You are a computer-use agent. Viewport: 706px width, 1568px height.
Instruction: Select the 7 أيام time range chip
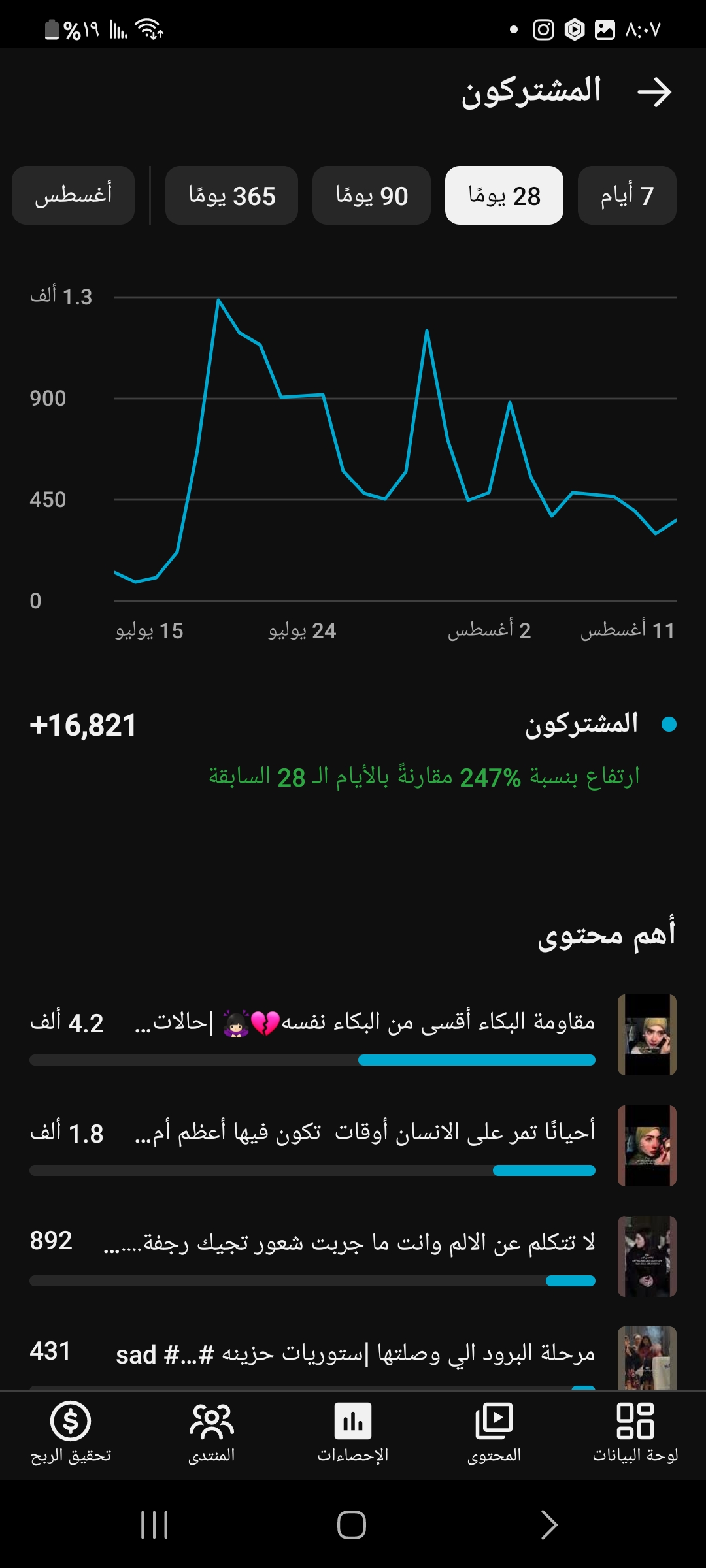coord(627,195)
